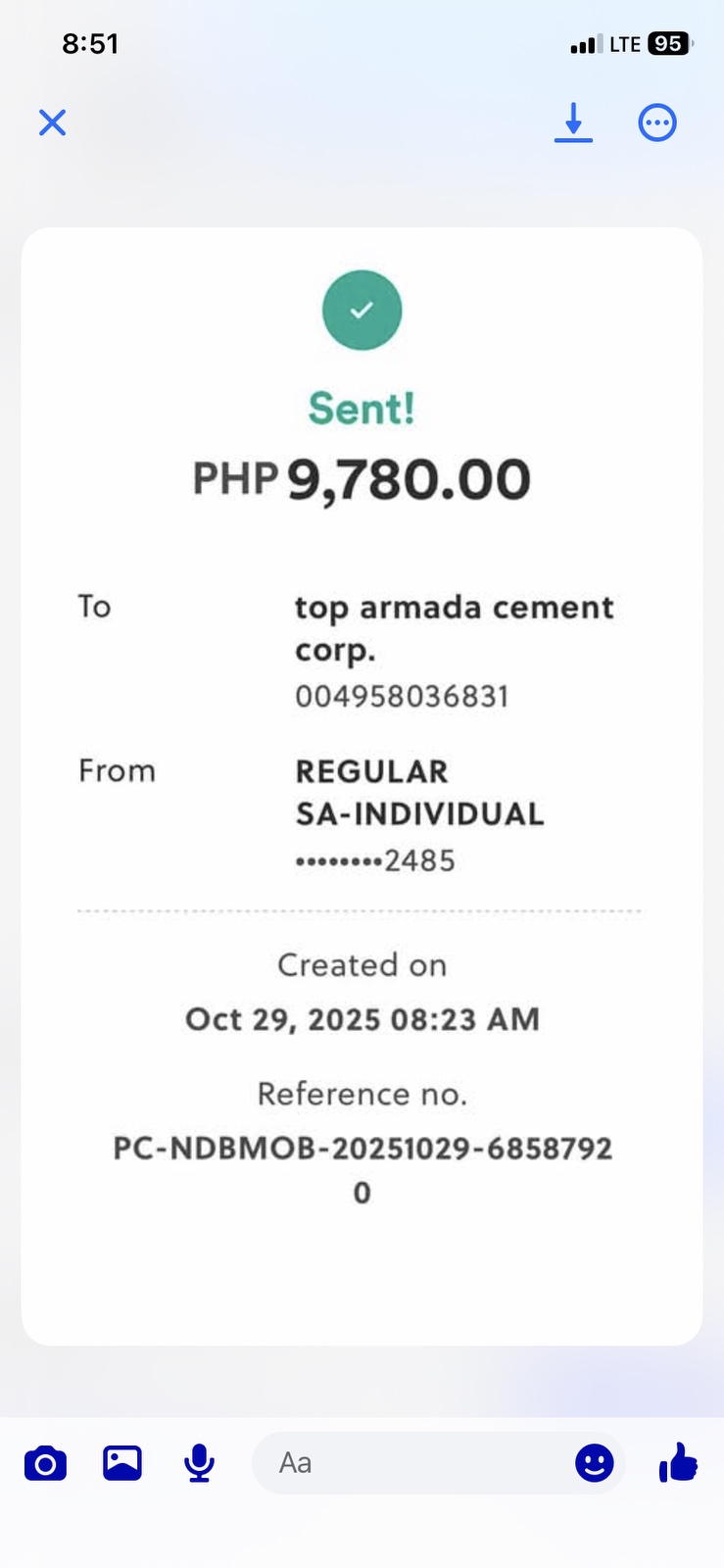Tap the Aa message input field
The image size is (724, 1568).
pos(411,1463)
